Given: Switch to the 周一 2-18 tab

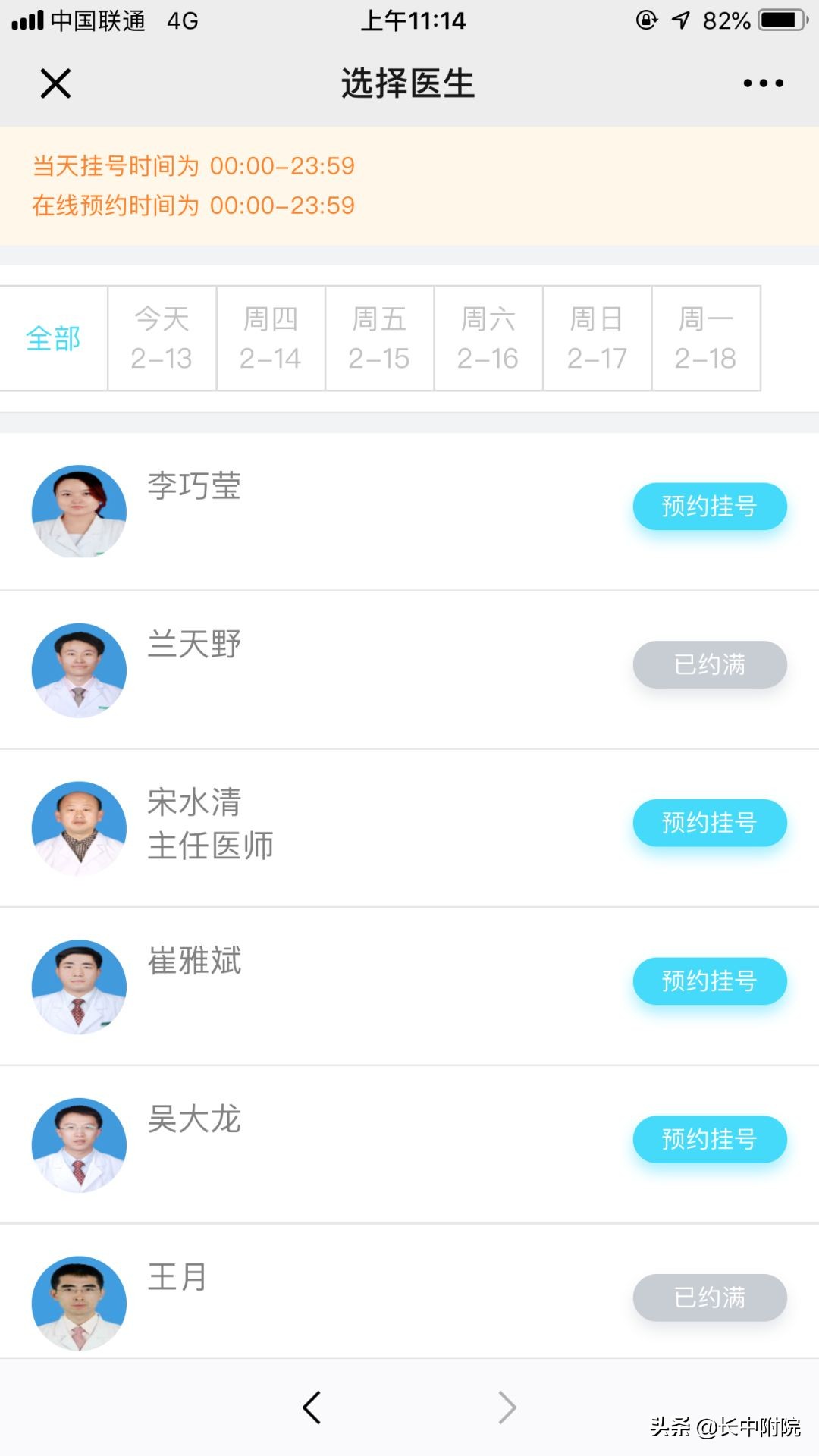Looking at the screenshot, I should click(707, 339).
